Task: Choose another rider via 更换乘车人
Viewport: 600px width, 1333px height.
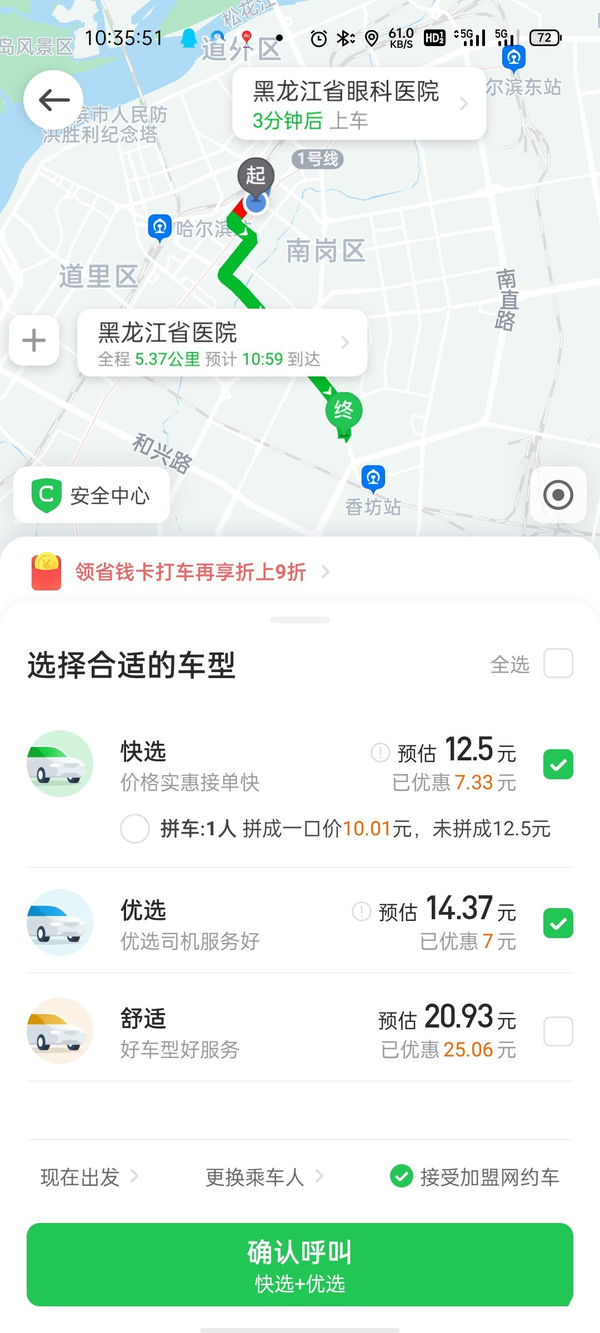Action: (x=265, y=1177)
